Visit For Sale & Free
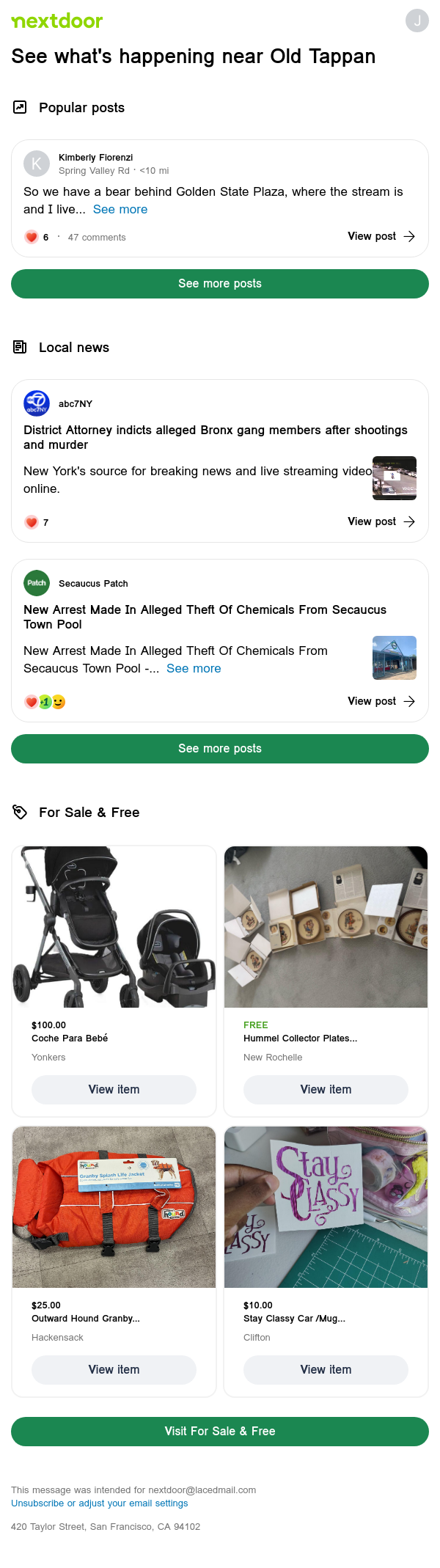This screenshot has width=440, height=1568. 220,1432
